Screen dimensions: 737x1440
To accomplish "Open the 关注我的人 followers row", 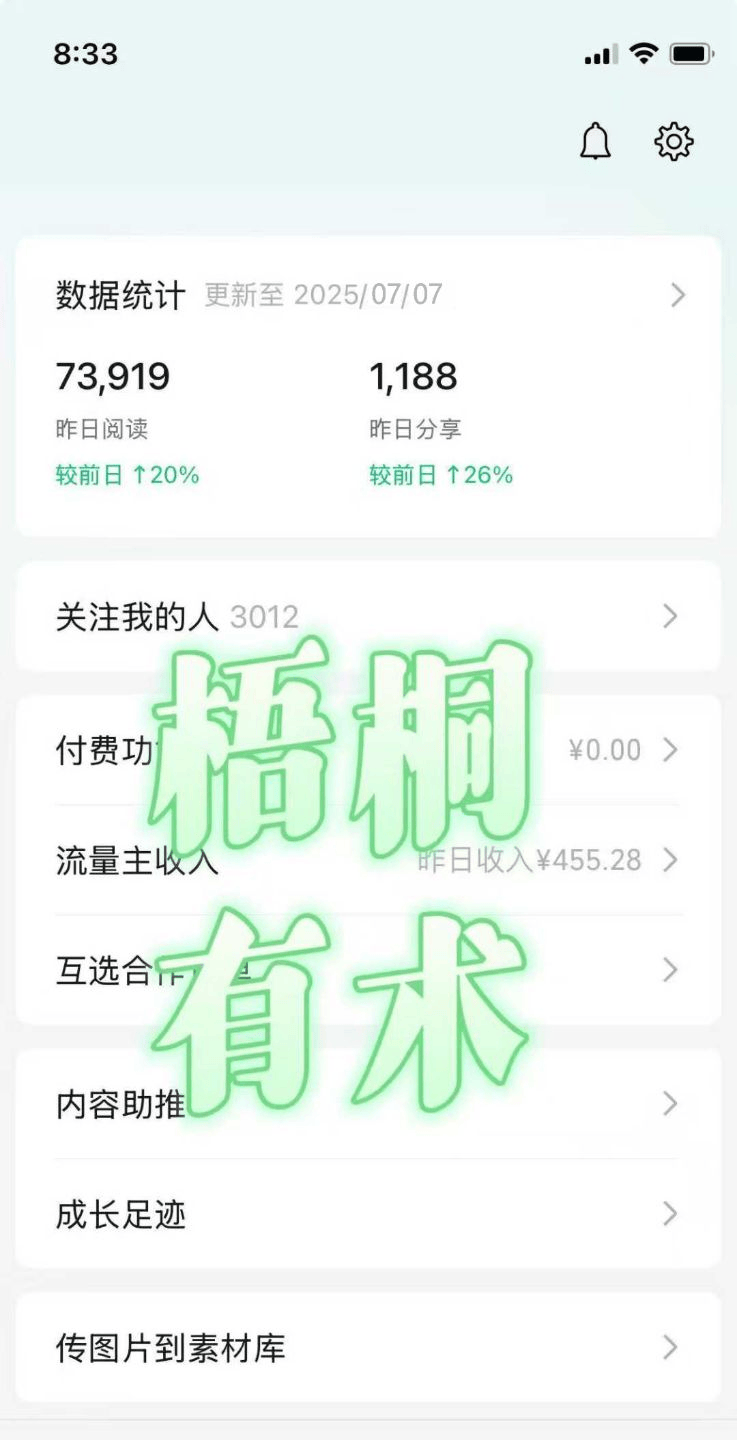I will pos(368,616).
